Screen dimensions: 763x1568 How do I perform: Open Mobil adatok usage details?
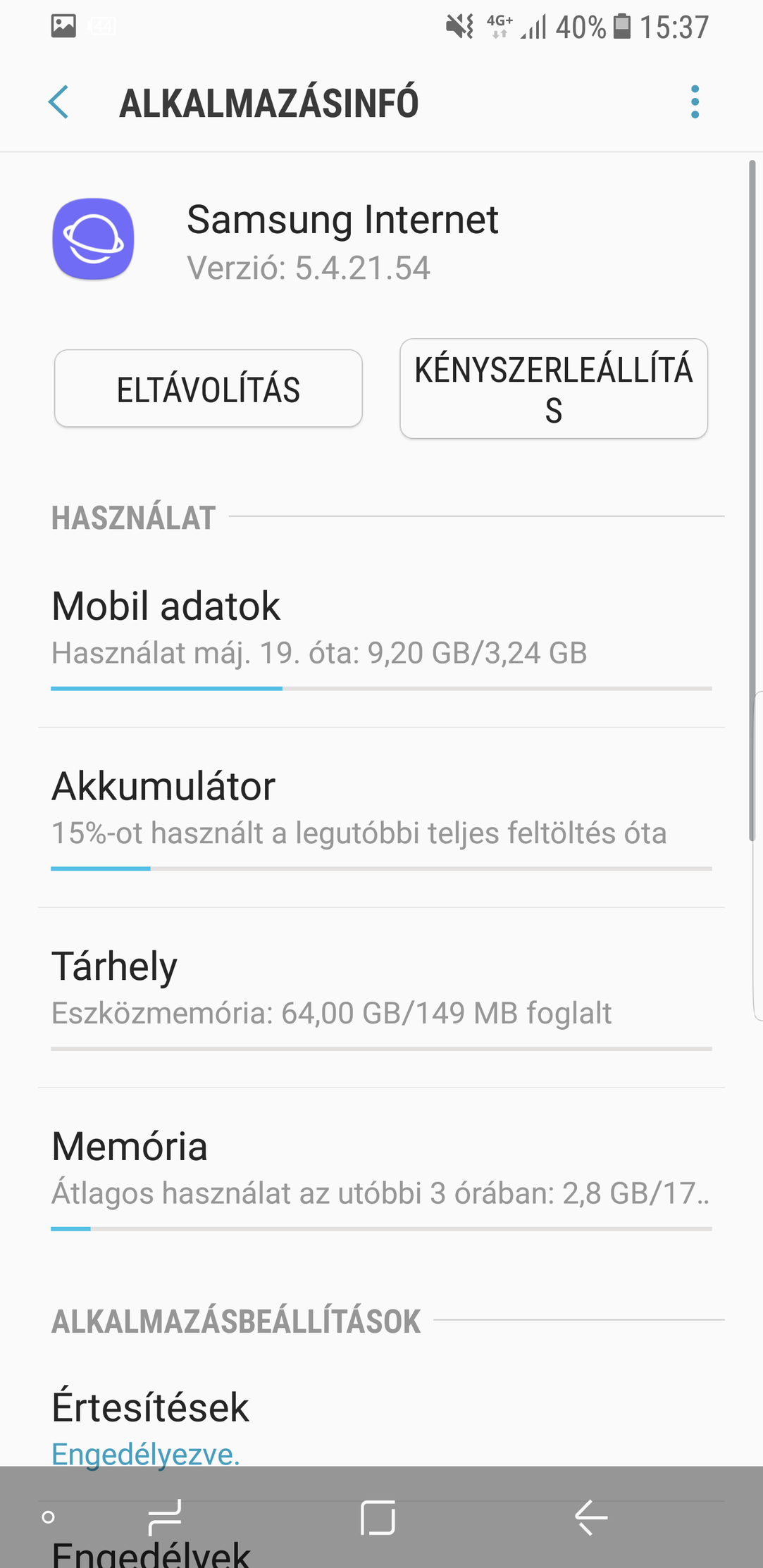381,638
